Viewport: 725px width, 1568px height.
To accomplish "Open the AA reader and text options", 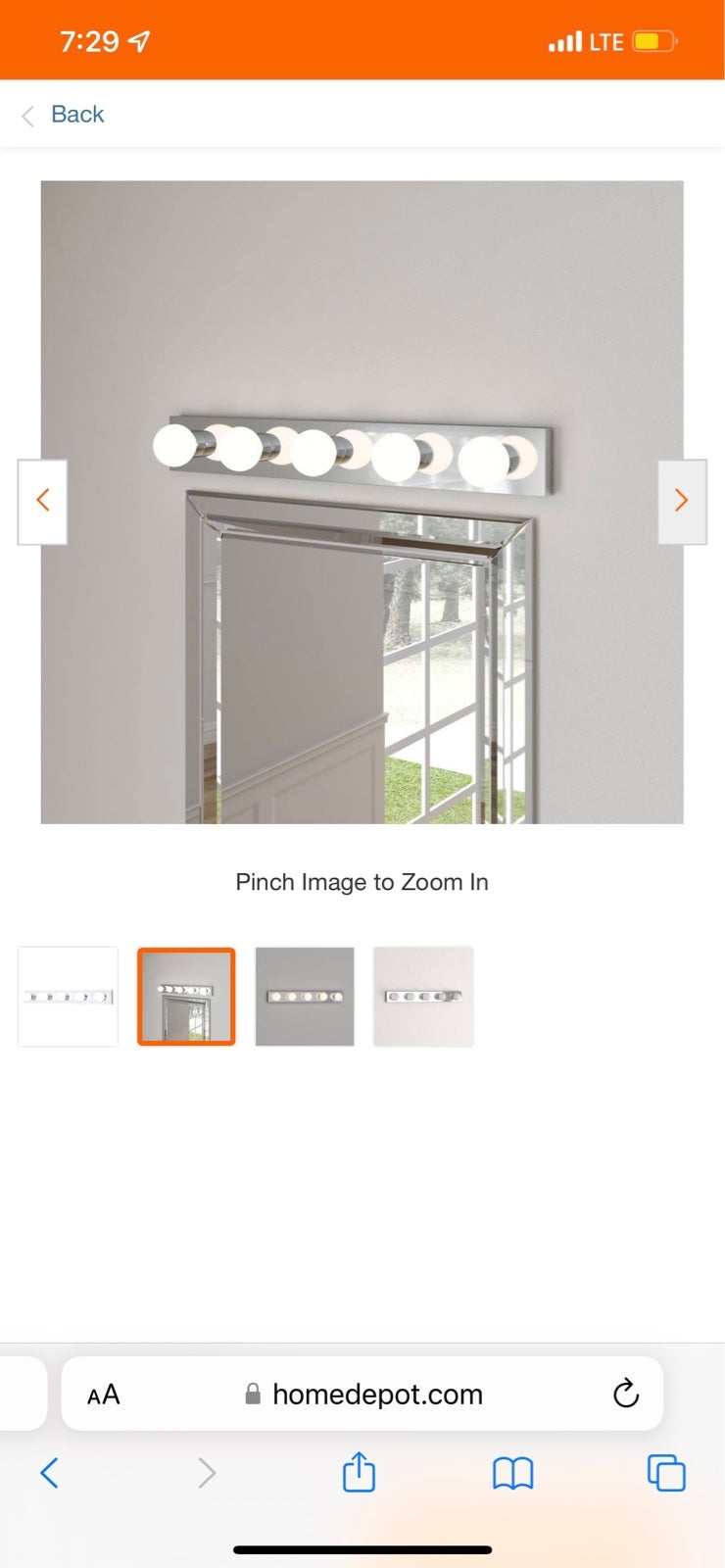I will coord(103,1395).
